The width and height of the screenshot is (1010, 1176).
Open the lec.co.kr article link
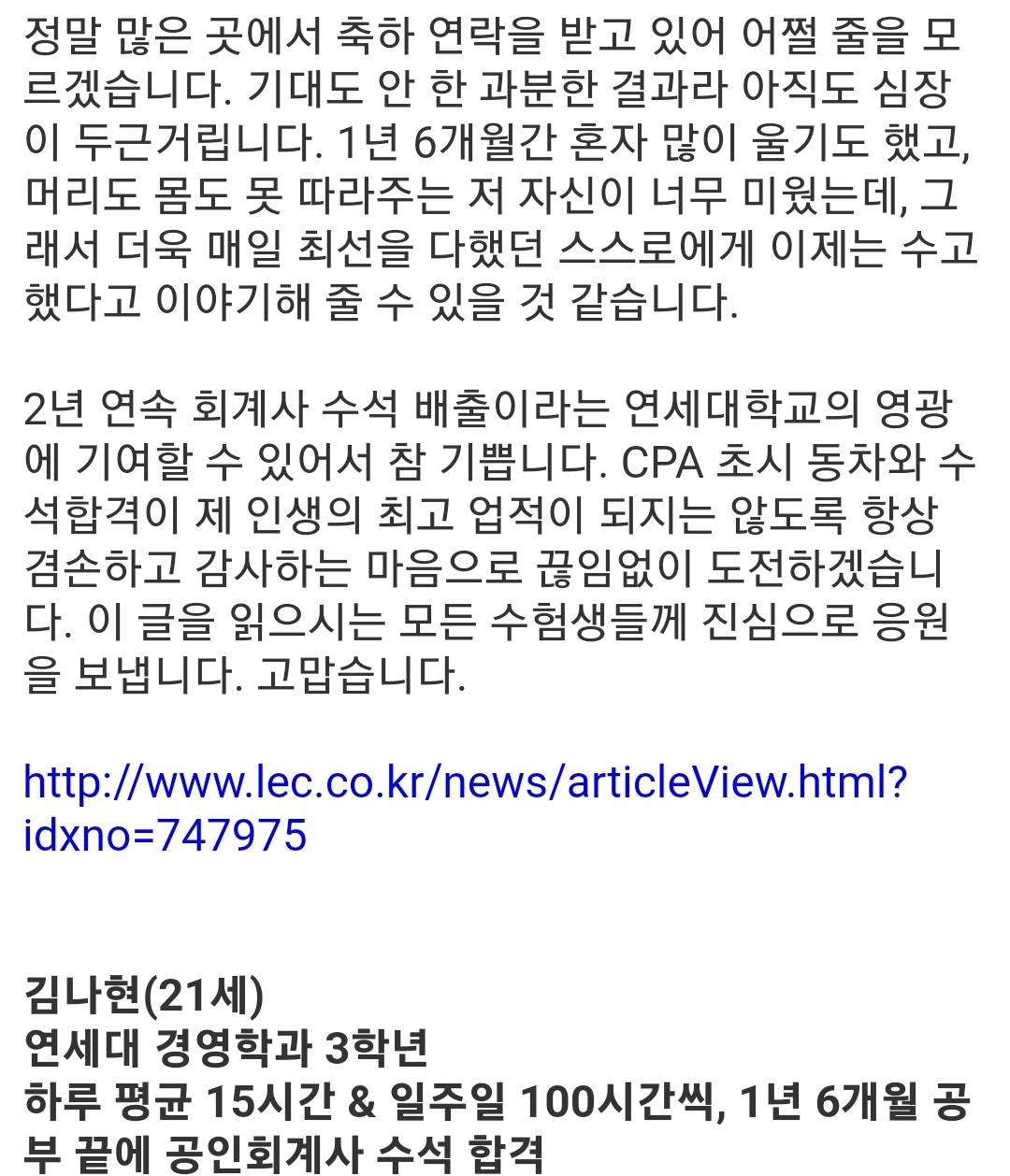click(464, 782)
